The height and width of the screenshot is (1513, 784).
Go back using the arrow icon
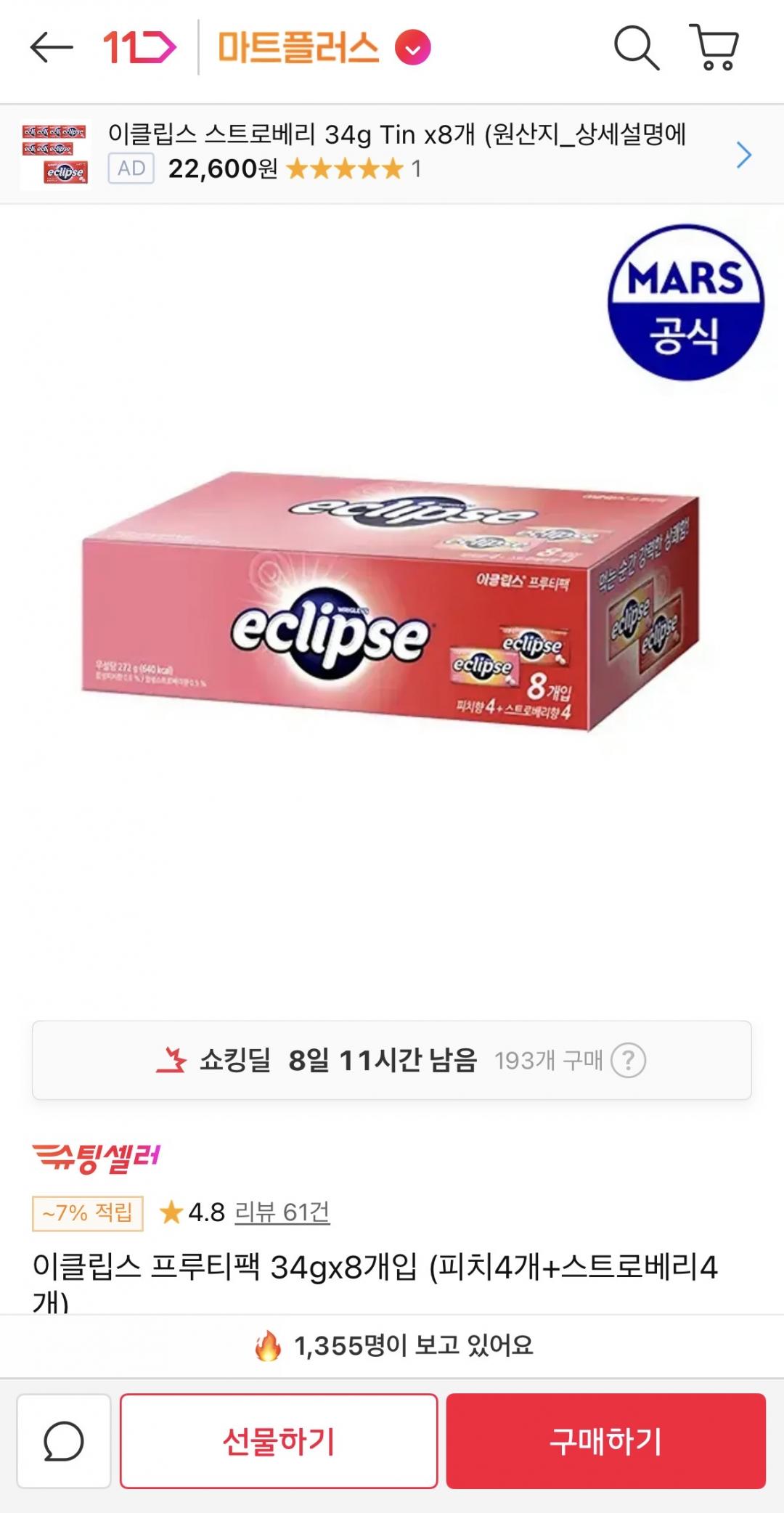click(x=52, y=48)
